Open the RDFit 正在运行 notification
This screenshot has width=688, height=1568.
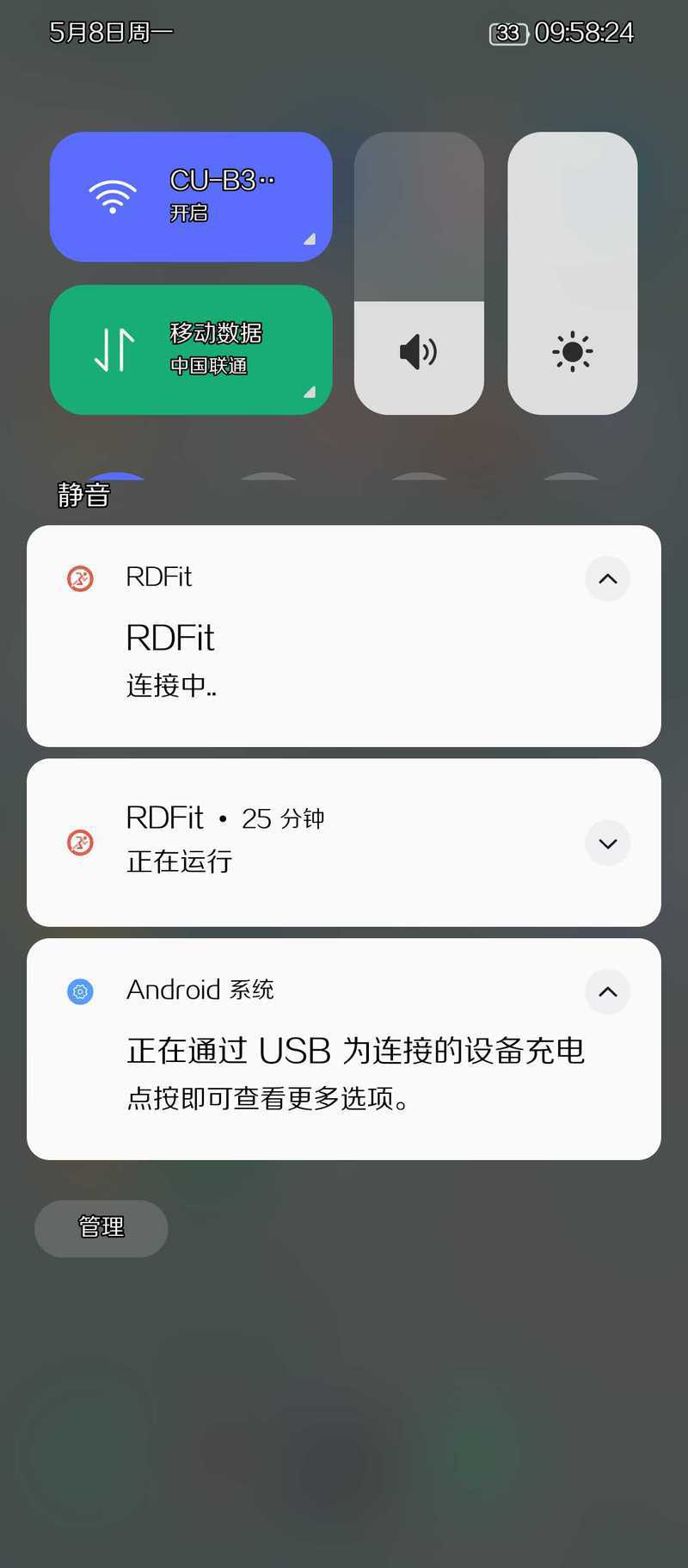[x=344, y=843]
